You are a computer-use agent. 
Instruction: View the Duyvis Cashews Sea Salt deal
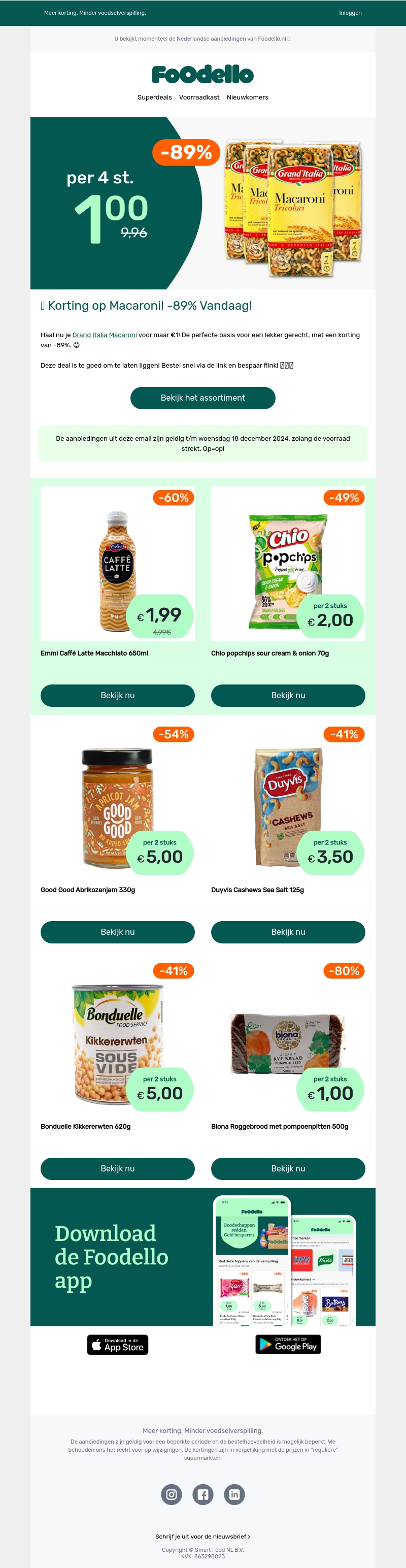pyautogui.click(x=288, y=932)
